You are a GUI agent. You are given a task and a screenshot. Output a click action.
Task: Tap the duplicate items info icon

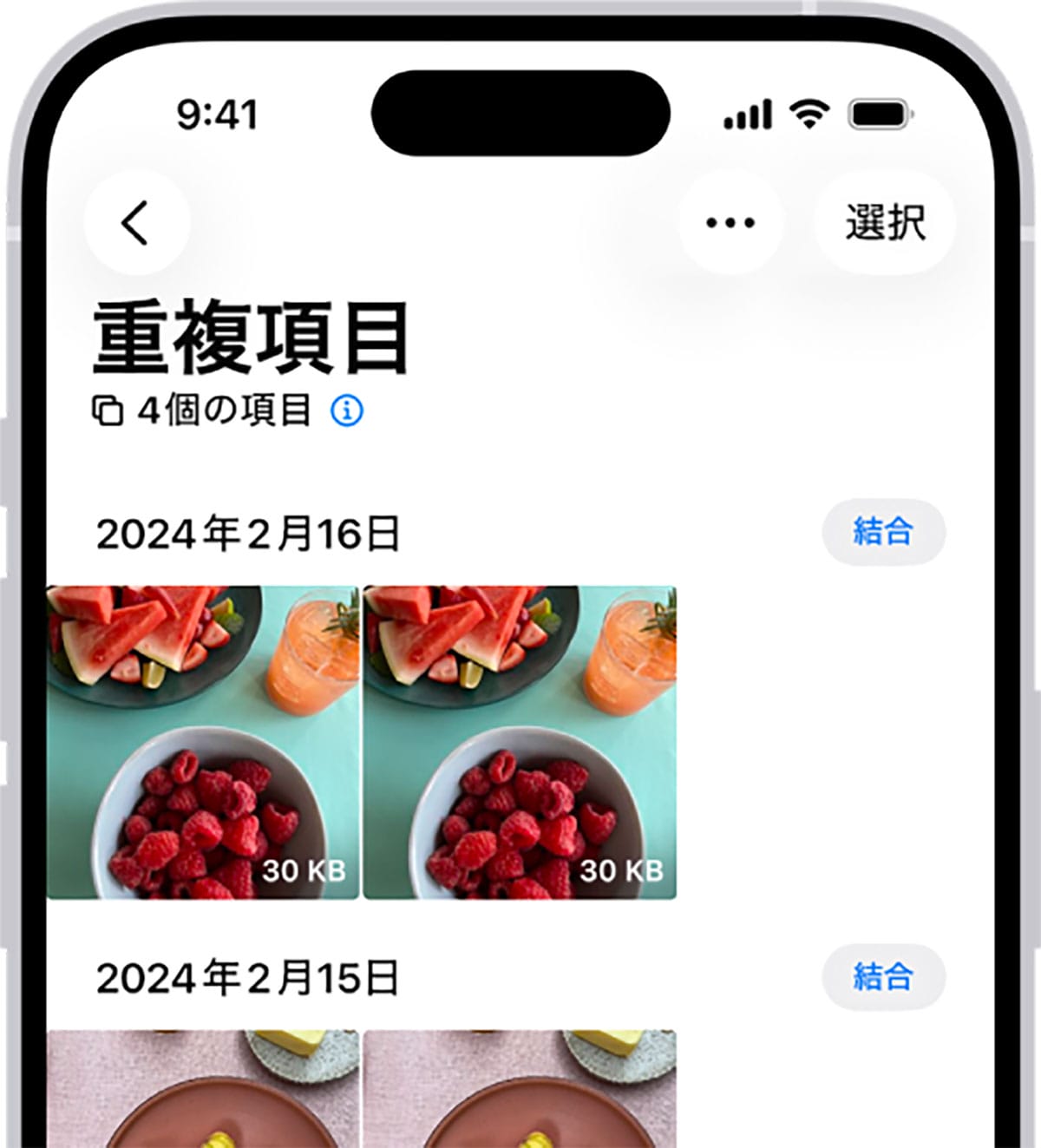pyautogui.click(x=346, y=412)
